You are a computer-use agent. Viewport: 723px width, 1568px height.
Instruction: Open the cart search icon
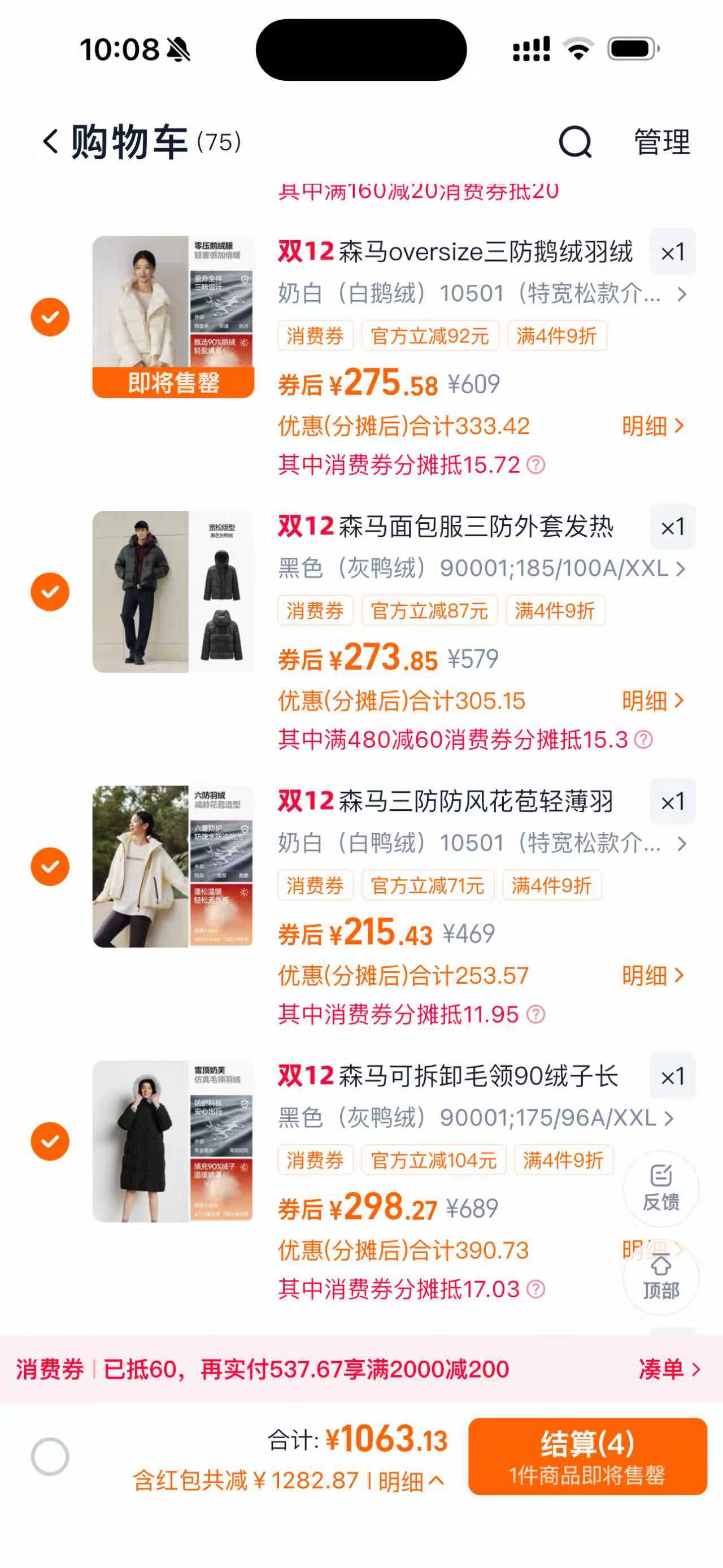pos(577,142)
